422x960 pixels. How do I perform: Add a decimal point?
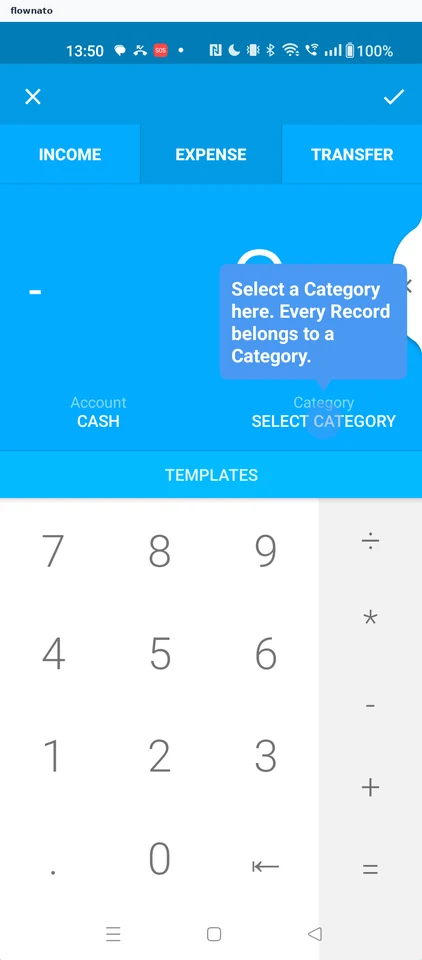pyautogui.click(x=53, y=871)
